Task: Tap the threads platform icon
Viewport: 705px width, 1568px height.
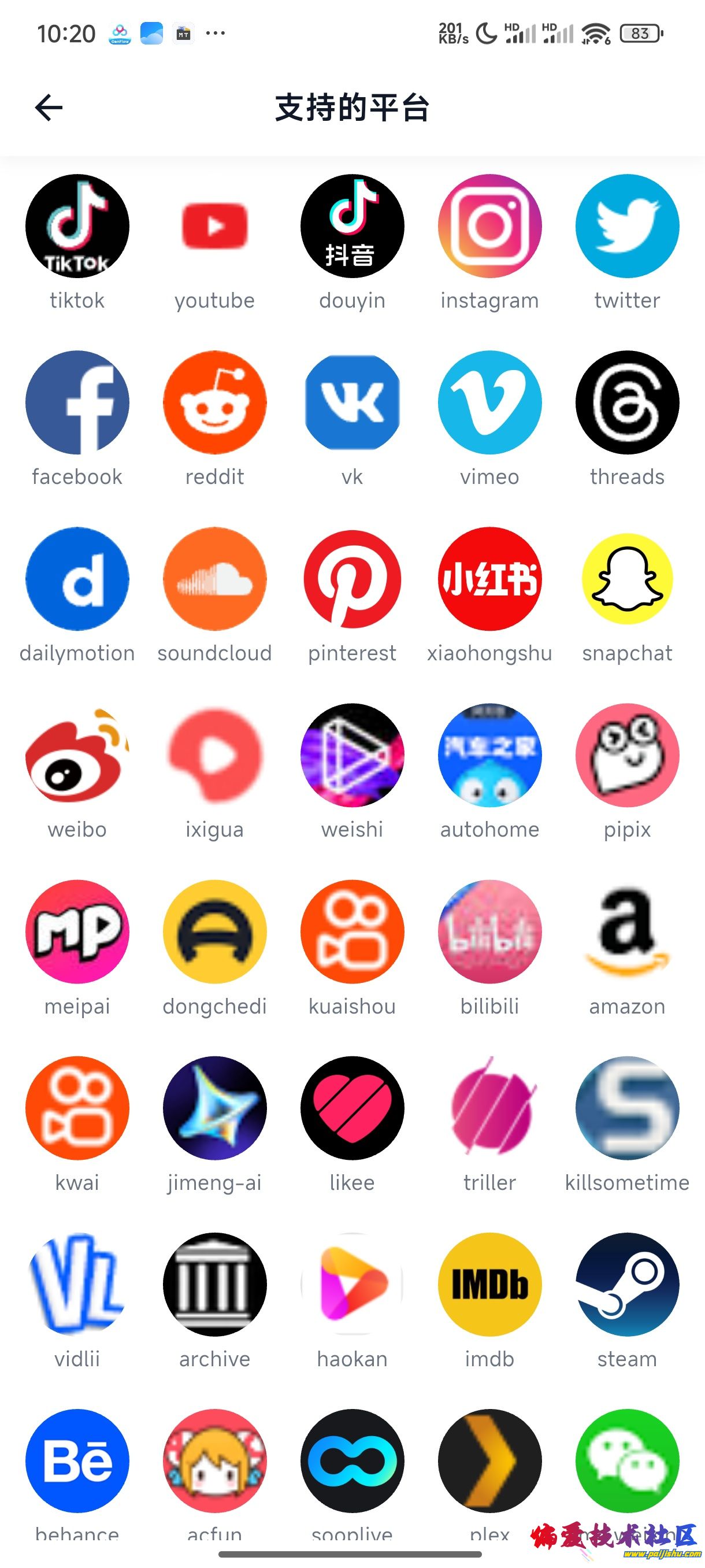Action: (627, 402)
